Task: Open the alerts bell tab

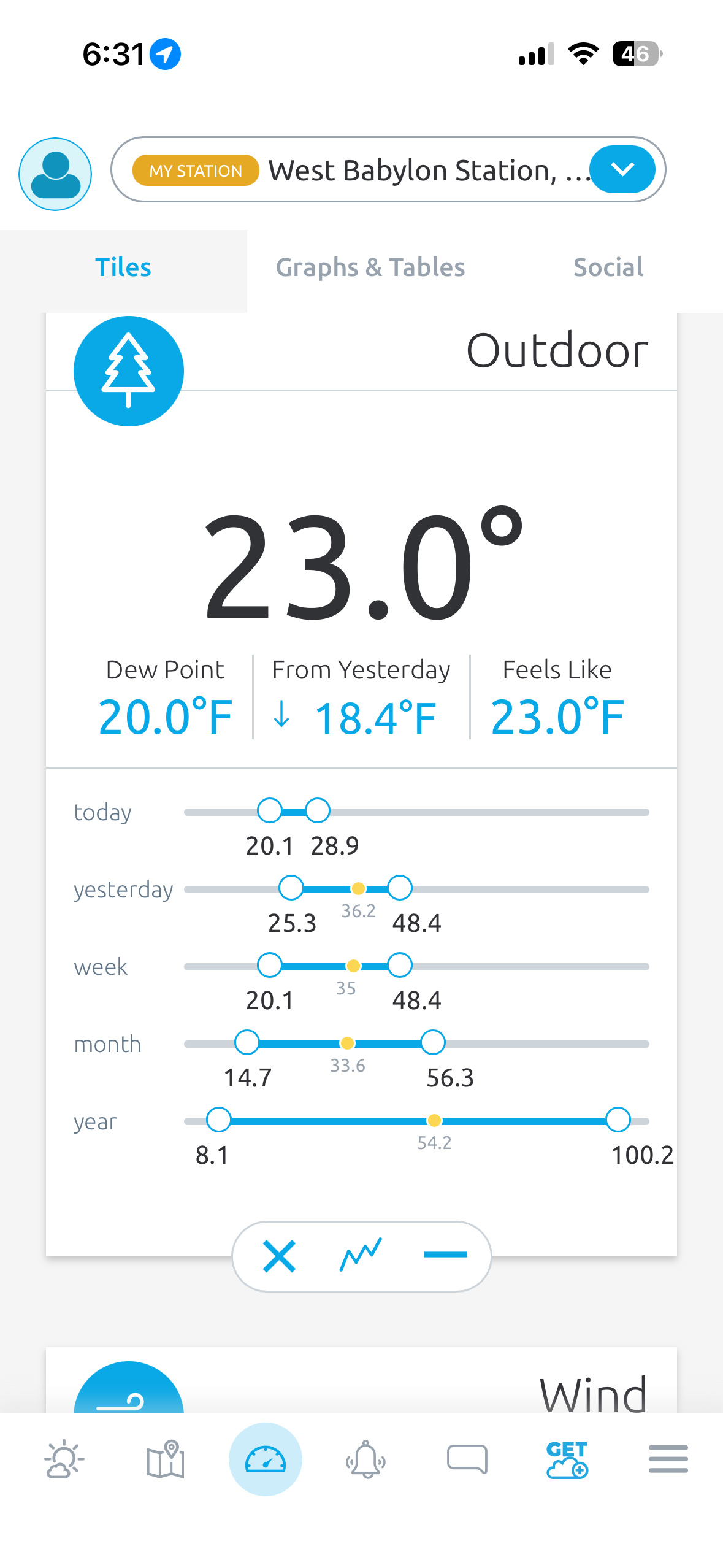Action: pos(366,1459)
